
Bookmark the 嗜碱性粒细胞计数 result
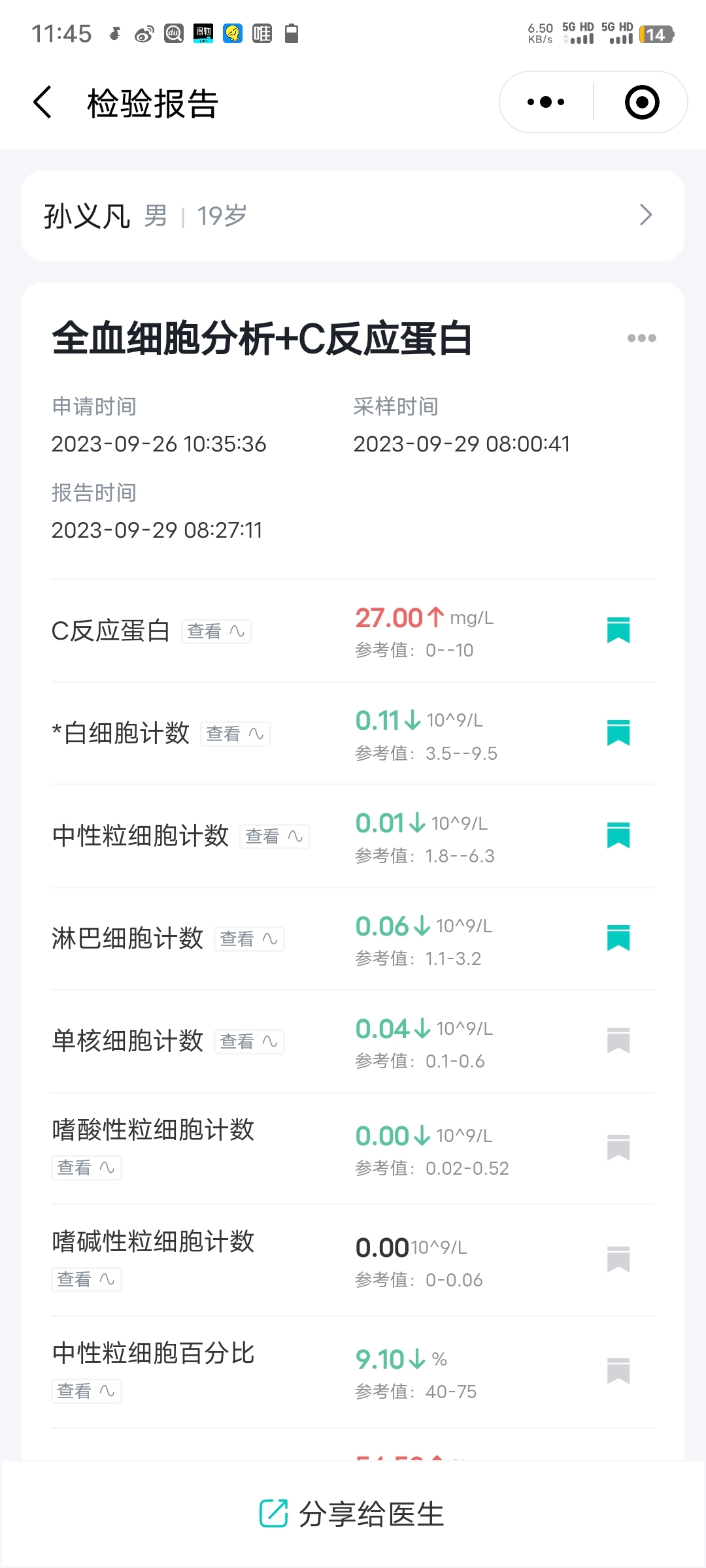tap(618, 1260)
